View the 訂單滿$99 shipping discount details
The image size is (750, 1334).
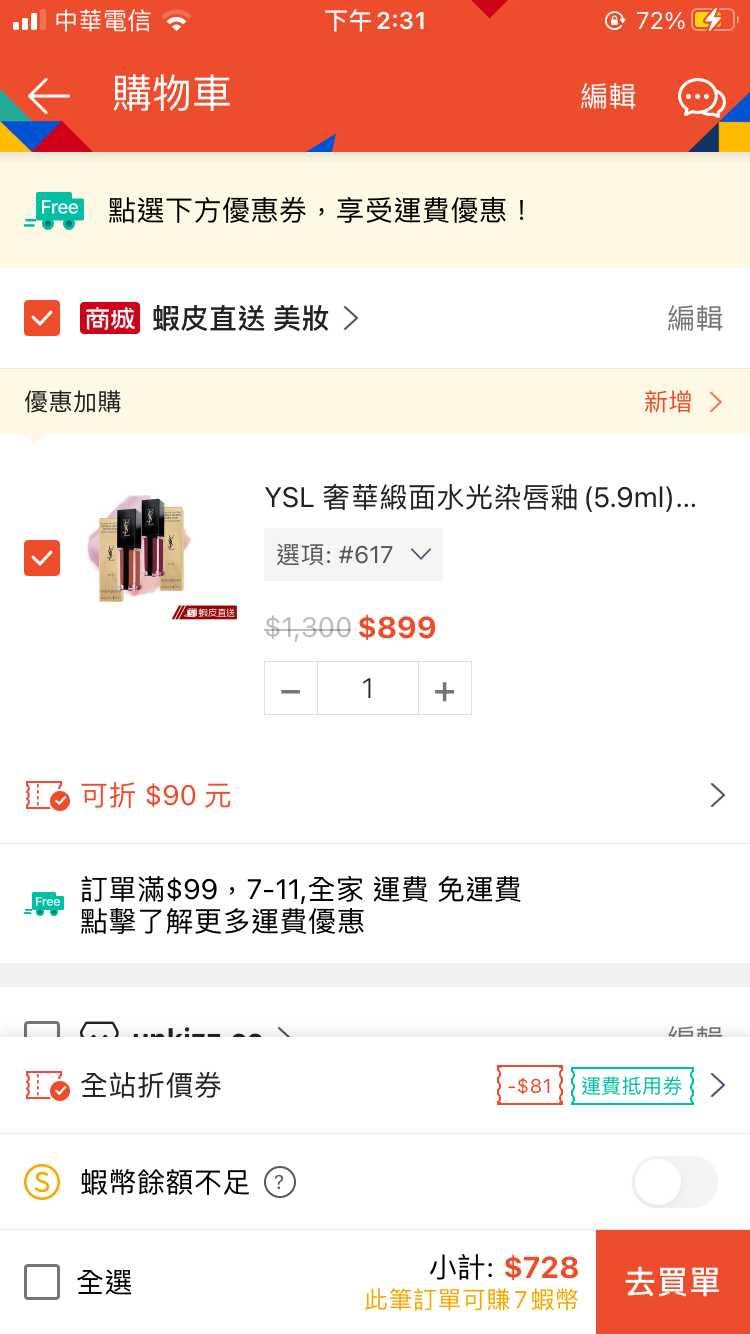[x=300, y=904]
